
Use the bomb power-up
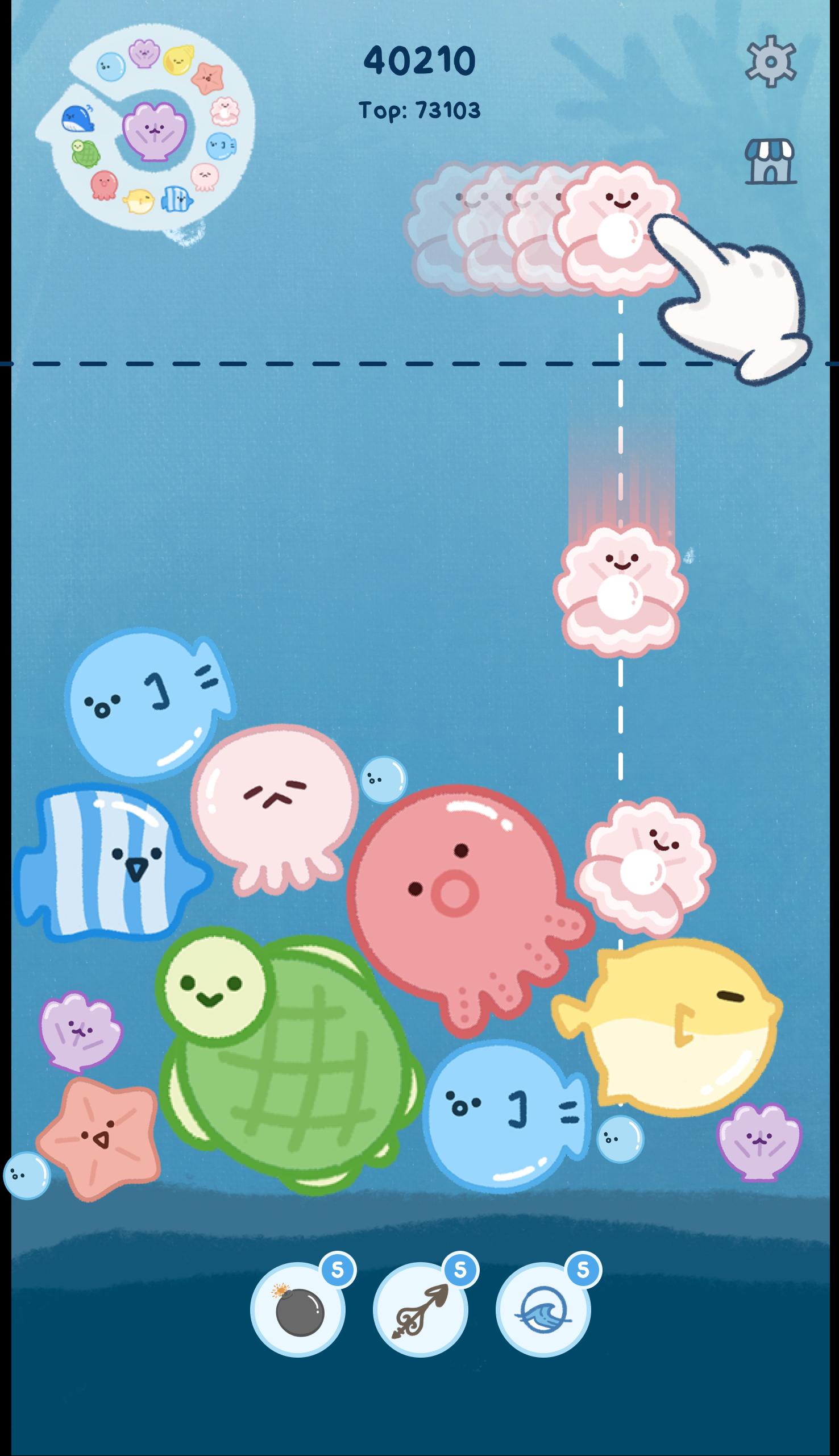coord(298,1310)
